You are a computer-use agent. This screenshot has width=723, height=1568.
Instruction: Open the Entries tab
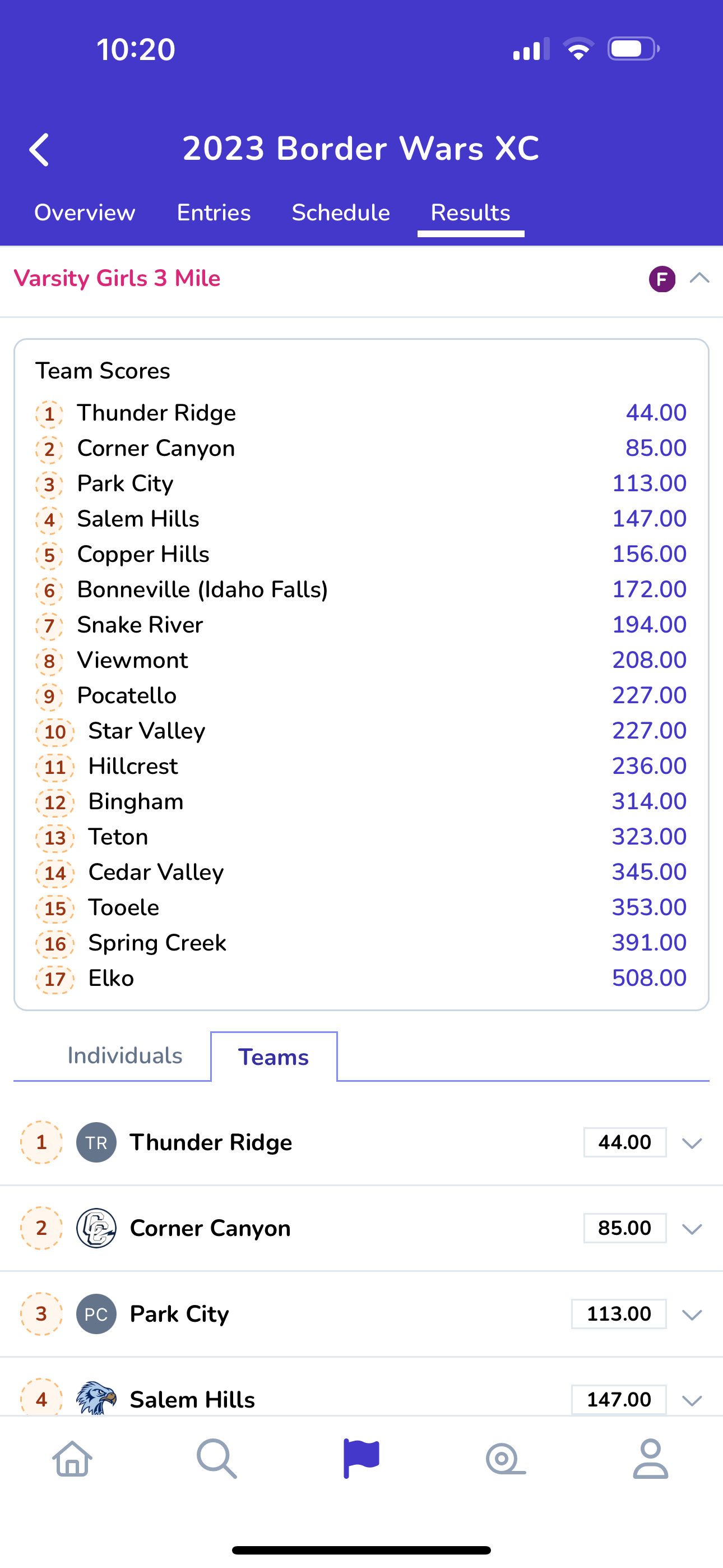(x=214, y=213)
